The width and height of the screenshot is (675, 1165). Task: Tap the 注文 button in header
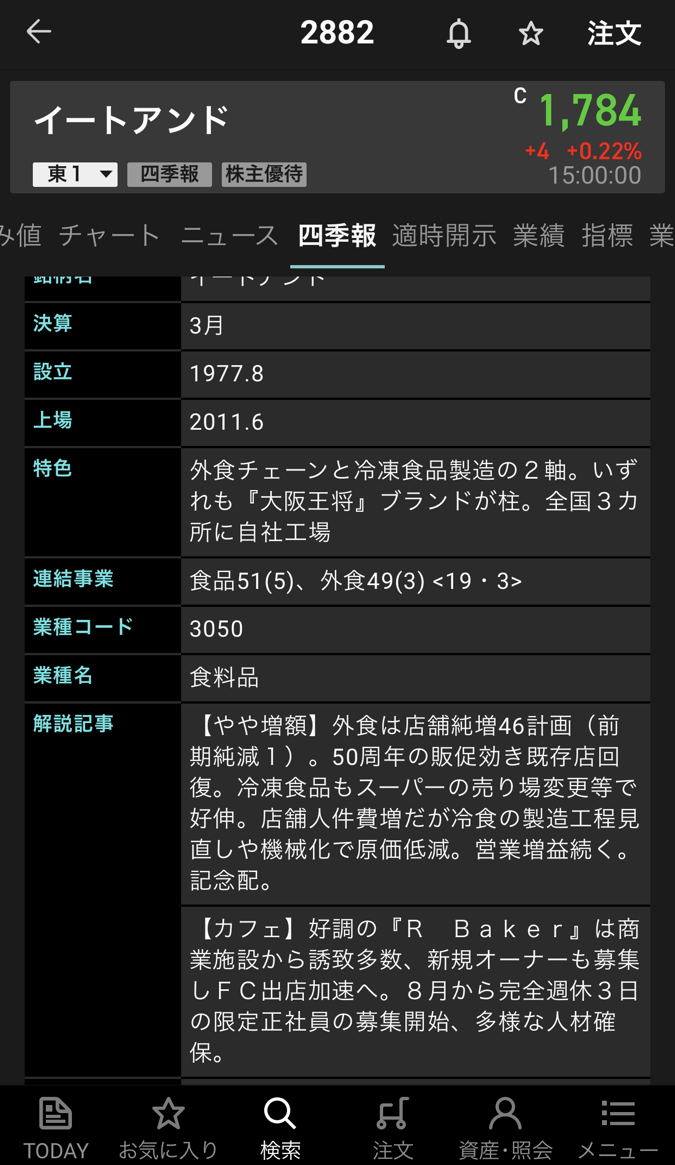click(x=613, y=34)
